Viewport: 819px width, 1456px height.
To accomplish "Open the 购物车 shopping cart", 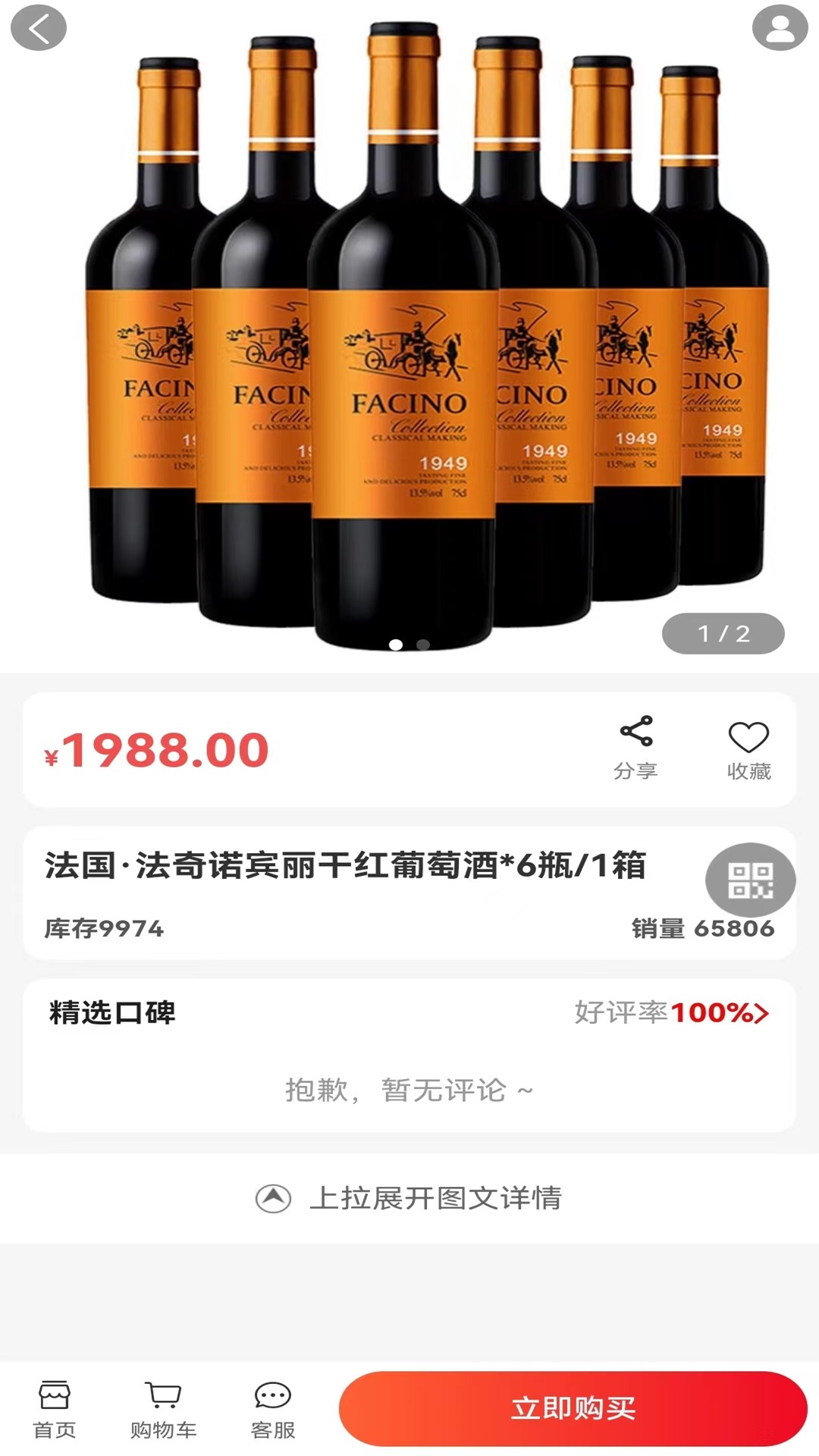I will [x=163, y=1409].
